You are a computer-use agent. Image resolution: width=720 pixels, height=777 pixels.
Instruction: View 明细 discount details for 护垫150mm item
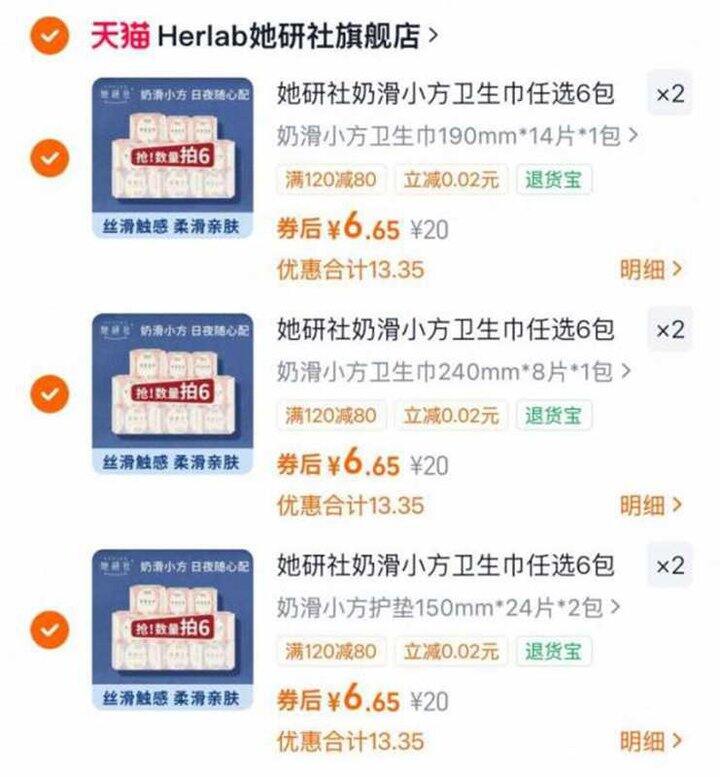pos(650,741)
